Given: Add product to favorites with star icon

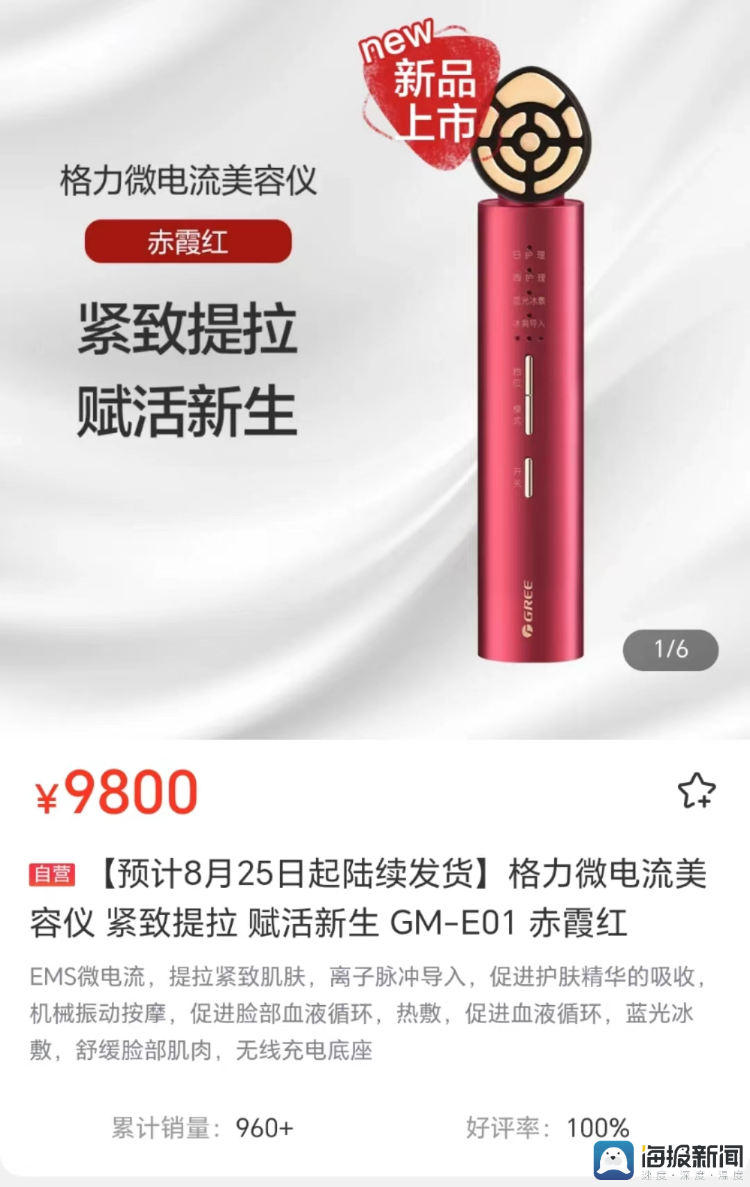Looking at the screenshot, I should coord(696,791).
